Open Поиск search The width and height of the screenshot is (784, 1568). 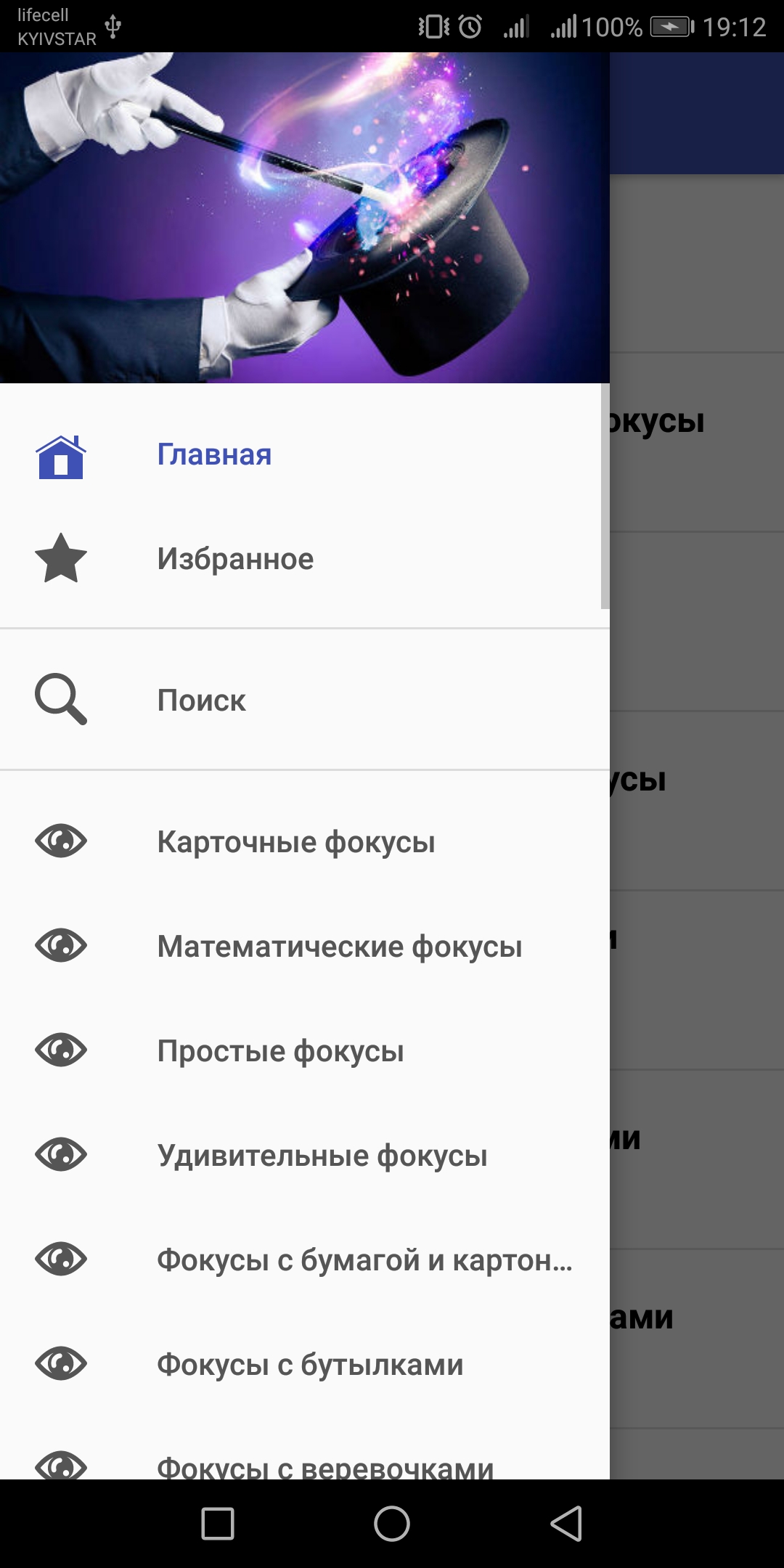coord(305,700)
